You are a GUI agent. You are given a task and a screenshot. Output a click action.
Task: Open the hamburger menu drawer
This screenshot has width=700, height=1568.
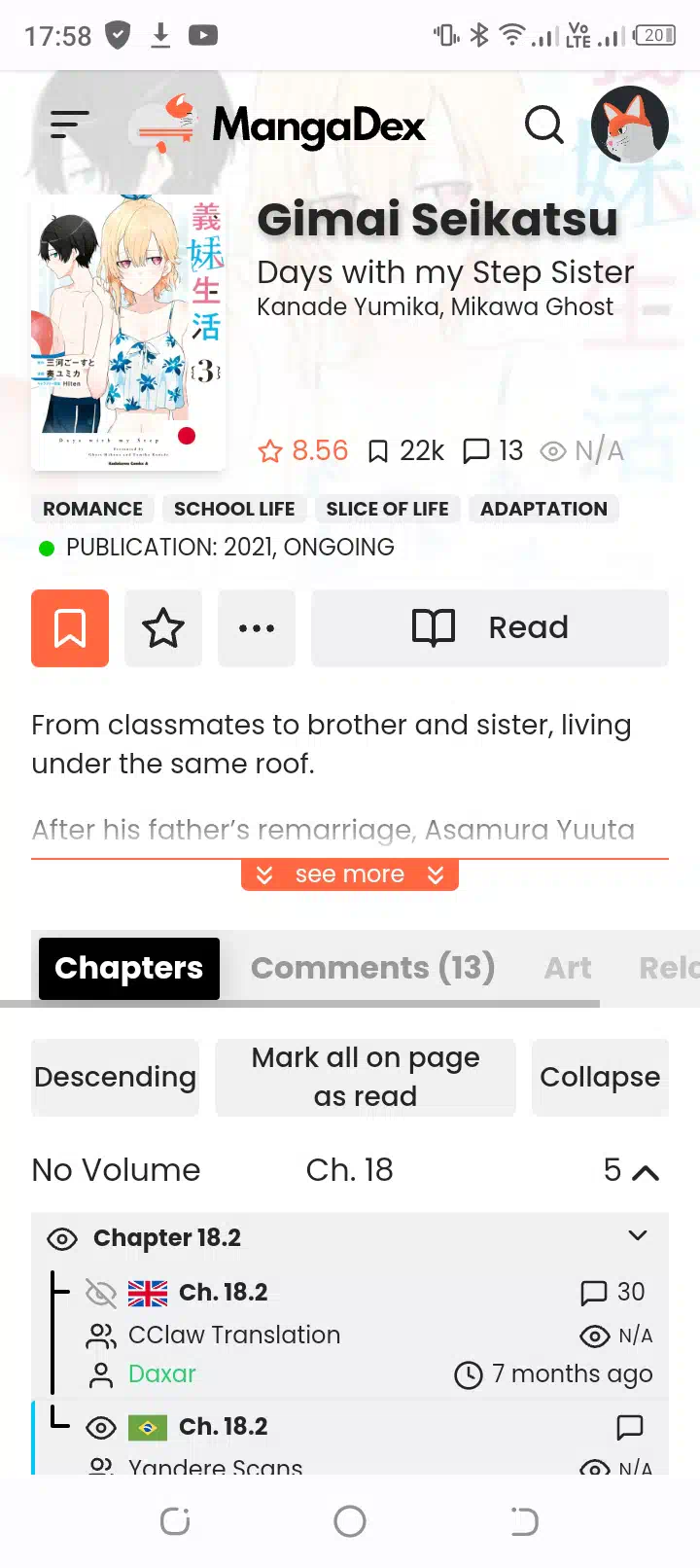coord(69,125)
